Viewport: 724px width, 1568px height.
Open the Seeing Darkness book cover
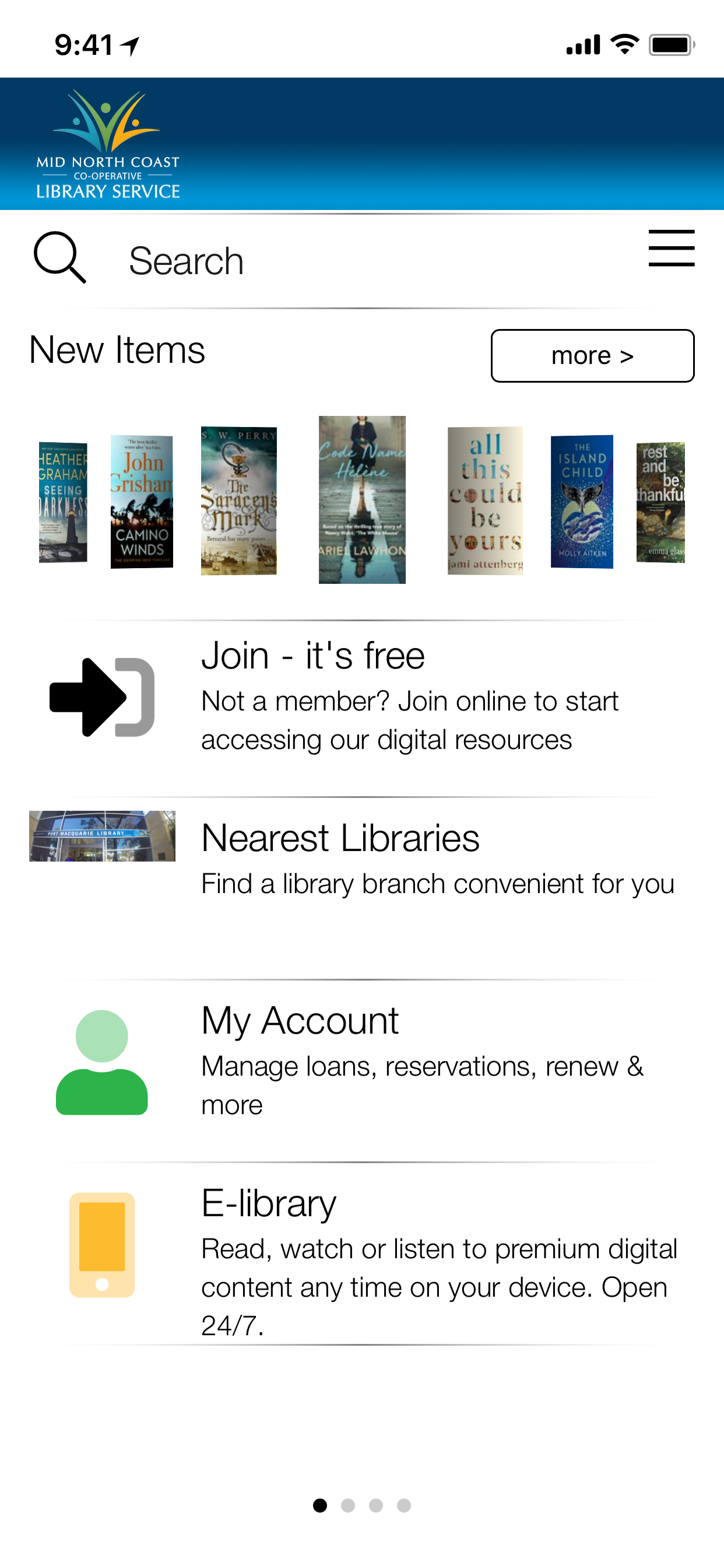coord(63,502)
